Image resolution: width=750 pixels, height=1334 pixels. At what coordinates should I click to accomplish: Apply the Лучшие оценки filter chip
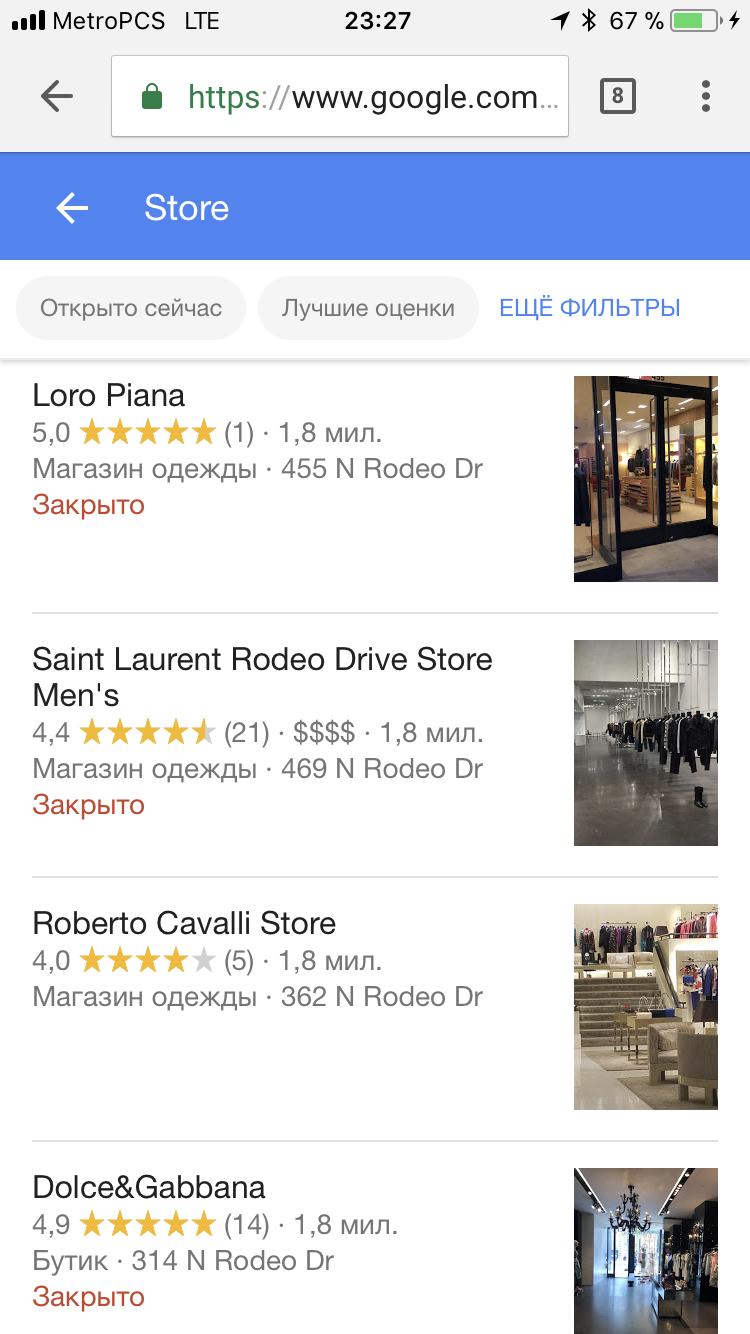tap(368, 308)
